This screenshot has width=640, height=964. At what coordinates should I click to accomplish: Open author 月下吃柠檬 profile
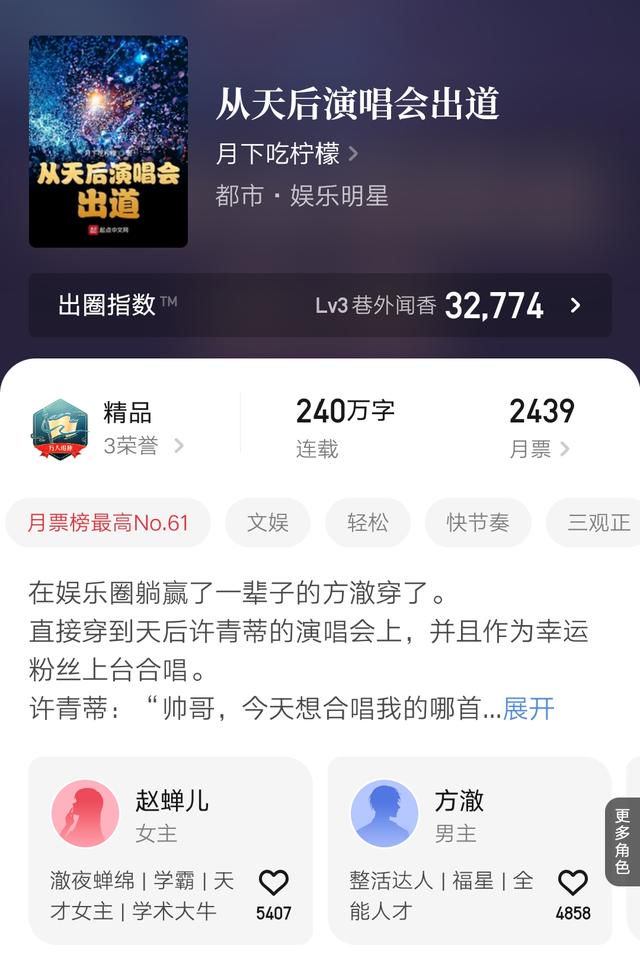[x=286, y=154]
